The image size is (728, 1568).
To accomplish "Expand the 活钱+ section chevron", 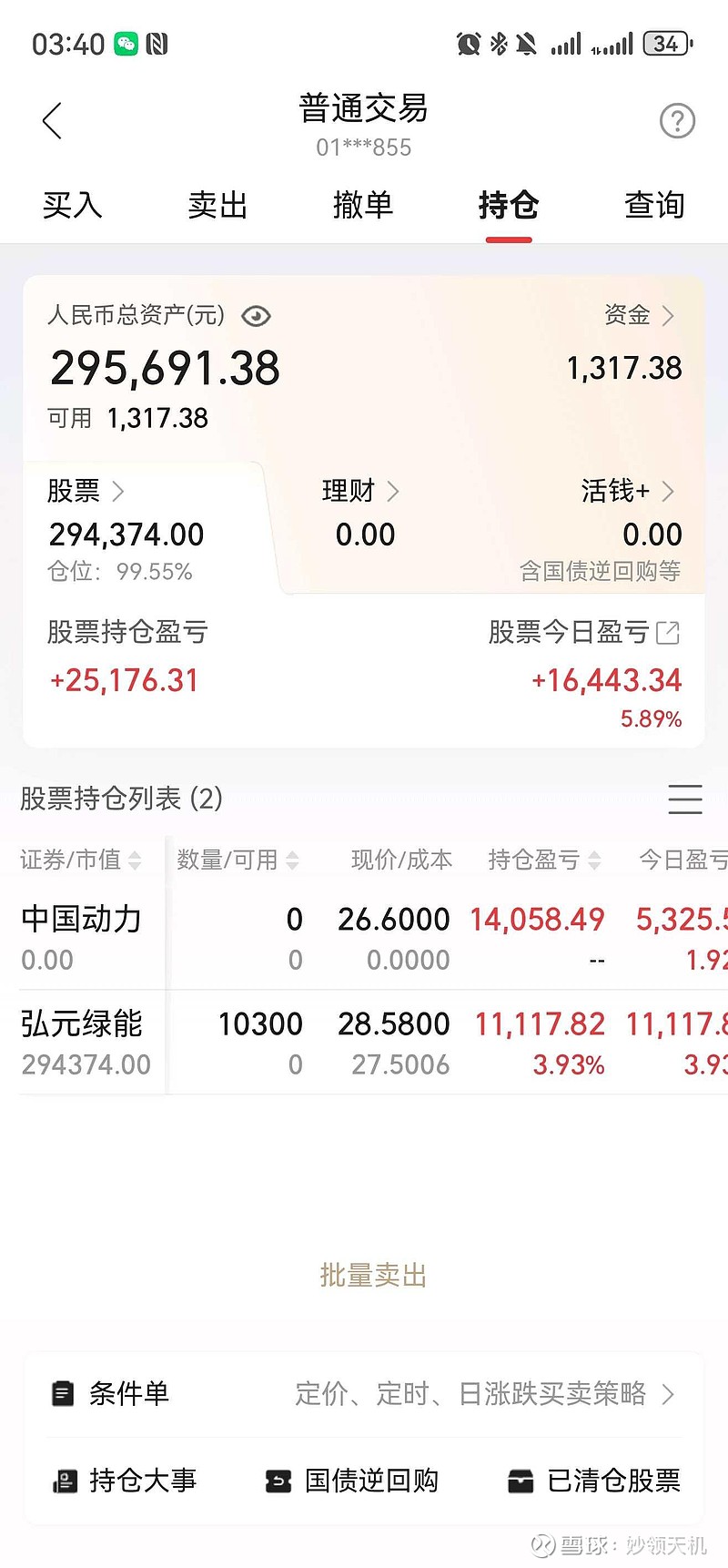I will [x=670, y=491].
